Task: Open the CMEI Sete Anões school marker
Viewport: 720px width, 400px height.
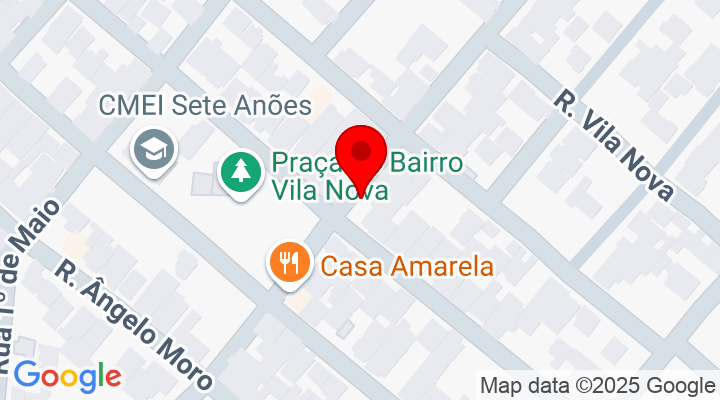Action: pos(154,151)
